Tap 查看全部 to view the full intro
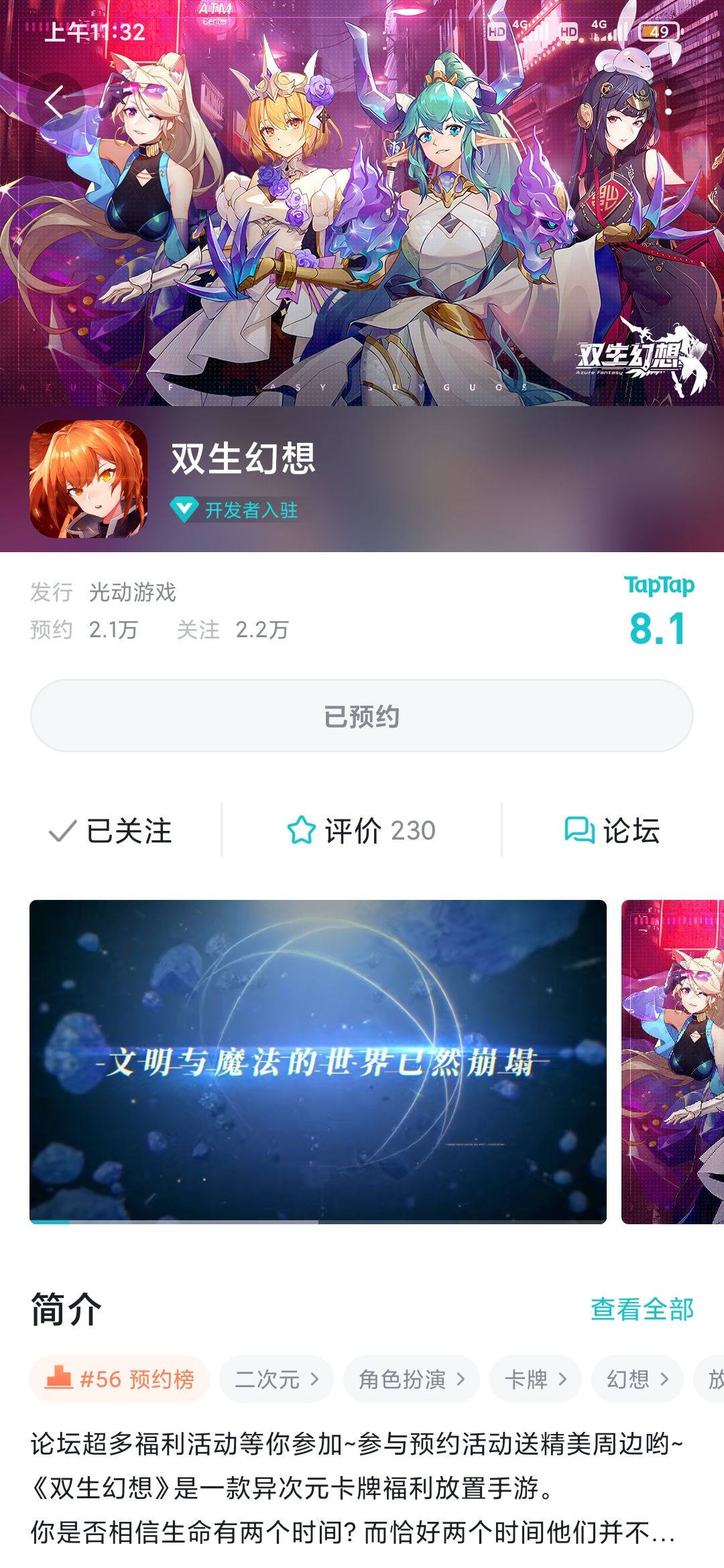This screenshot has height=1568, width=724. pos(642,1309)
